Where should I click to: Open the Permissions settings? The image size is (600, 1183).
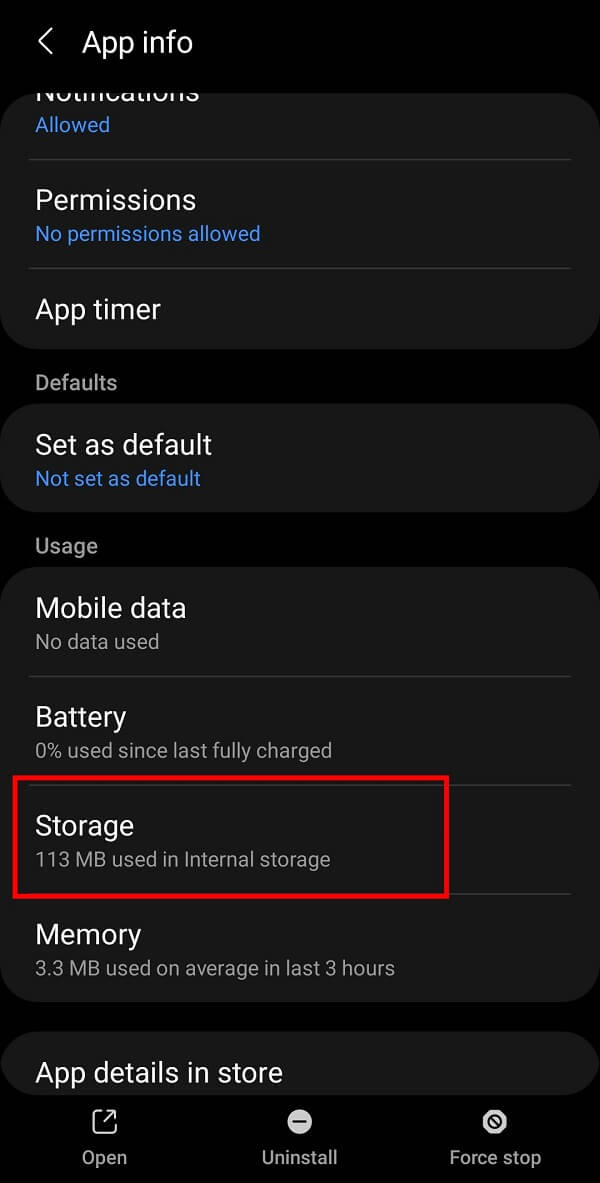pos(300,215)
